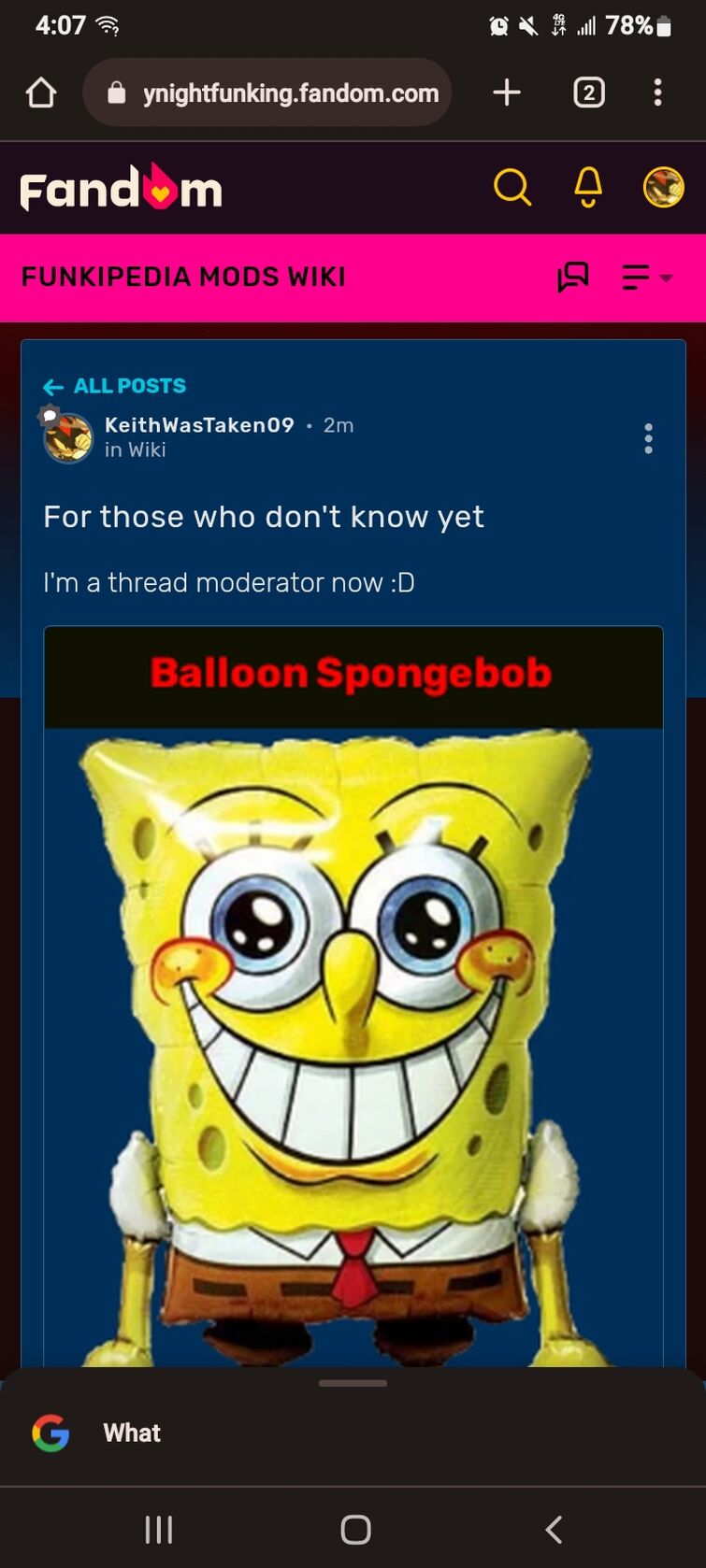Open your profile avatar menu
Screen dimensions: 706x1568
[663, 187]
